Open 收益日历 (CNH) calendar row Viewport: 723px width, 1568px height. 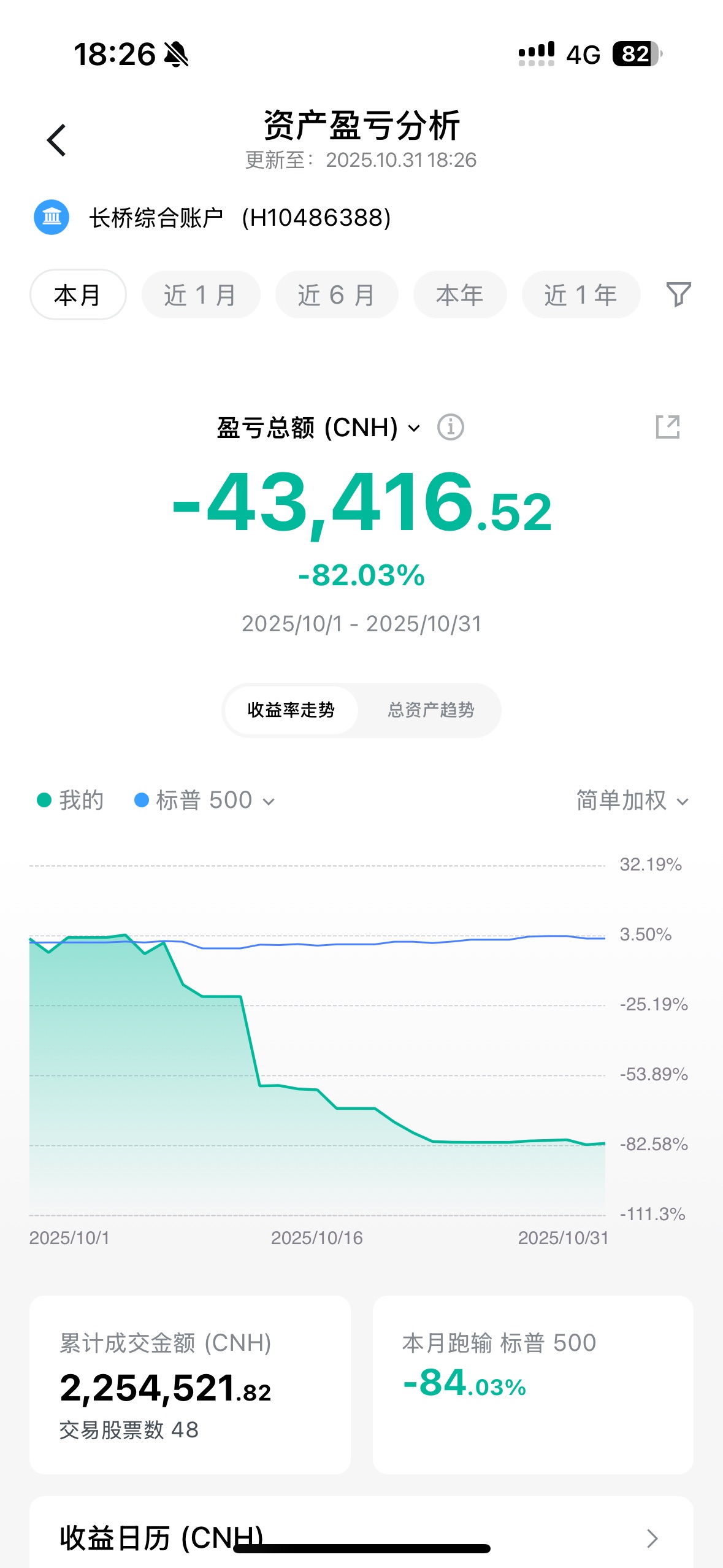(361, 1537)
